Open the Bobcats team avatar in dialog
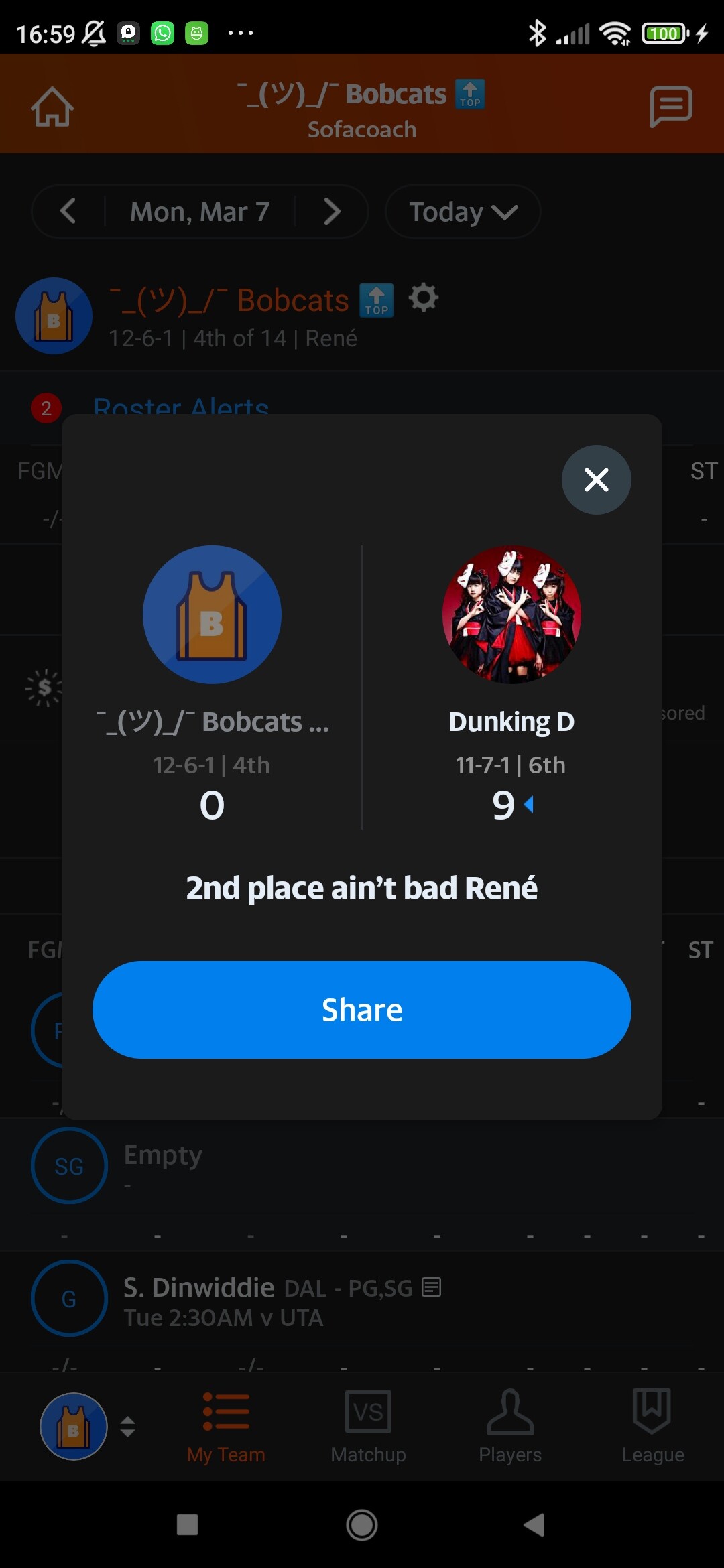724x1568 pixels. pos(212,614)
